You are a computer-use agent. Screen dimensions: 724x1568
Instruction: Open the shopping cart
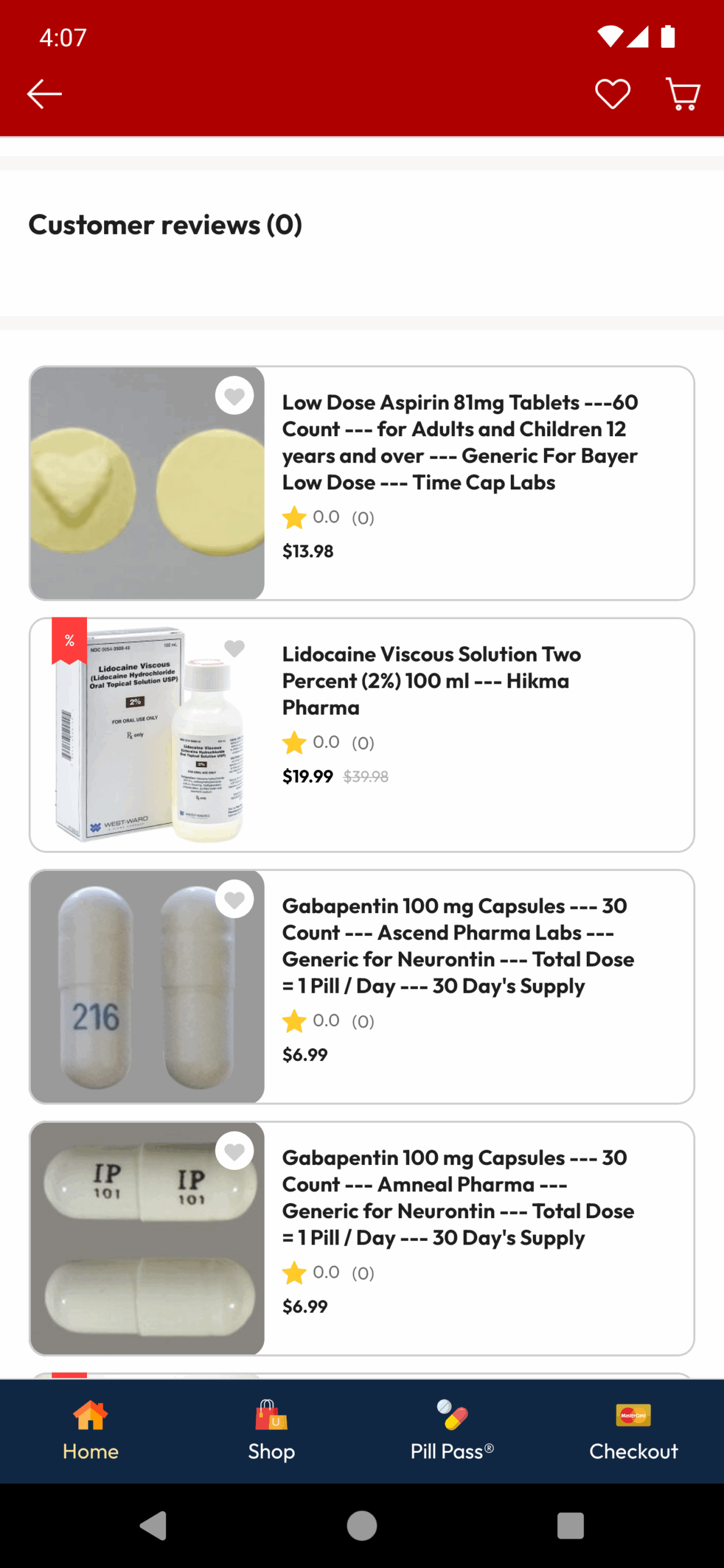click(682, 94)
